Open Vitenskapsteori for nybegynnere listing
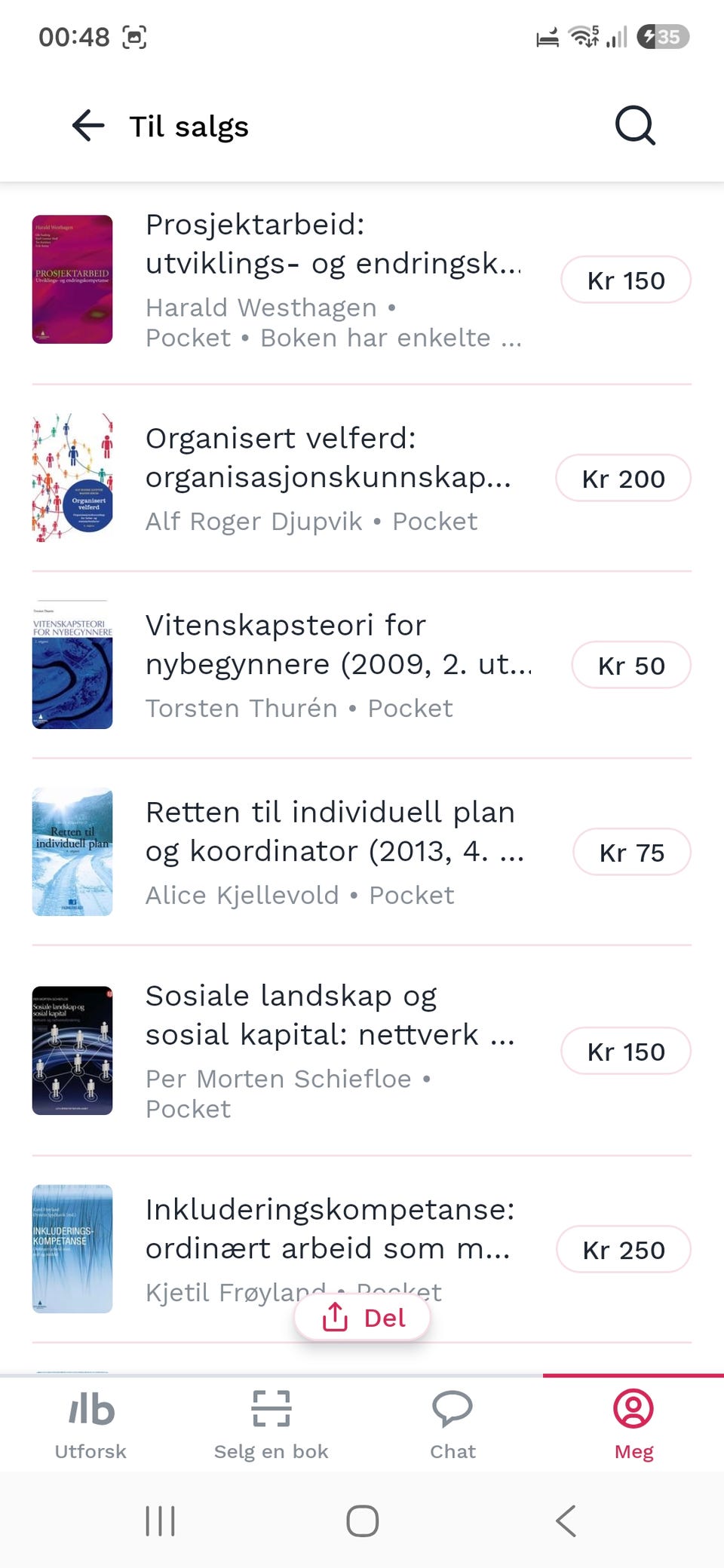The width and height of the screenshot is (724, 1568). pyautogui.click(x=362, y=665)
